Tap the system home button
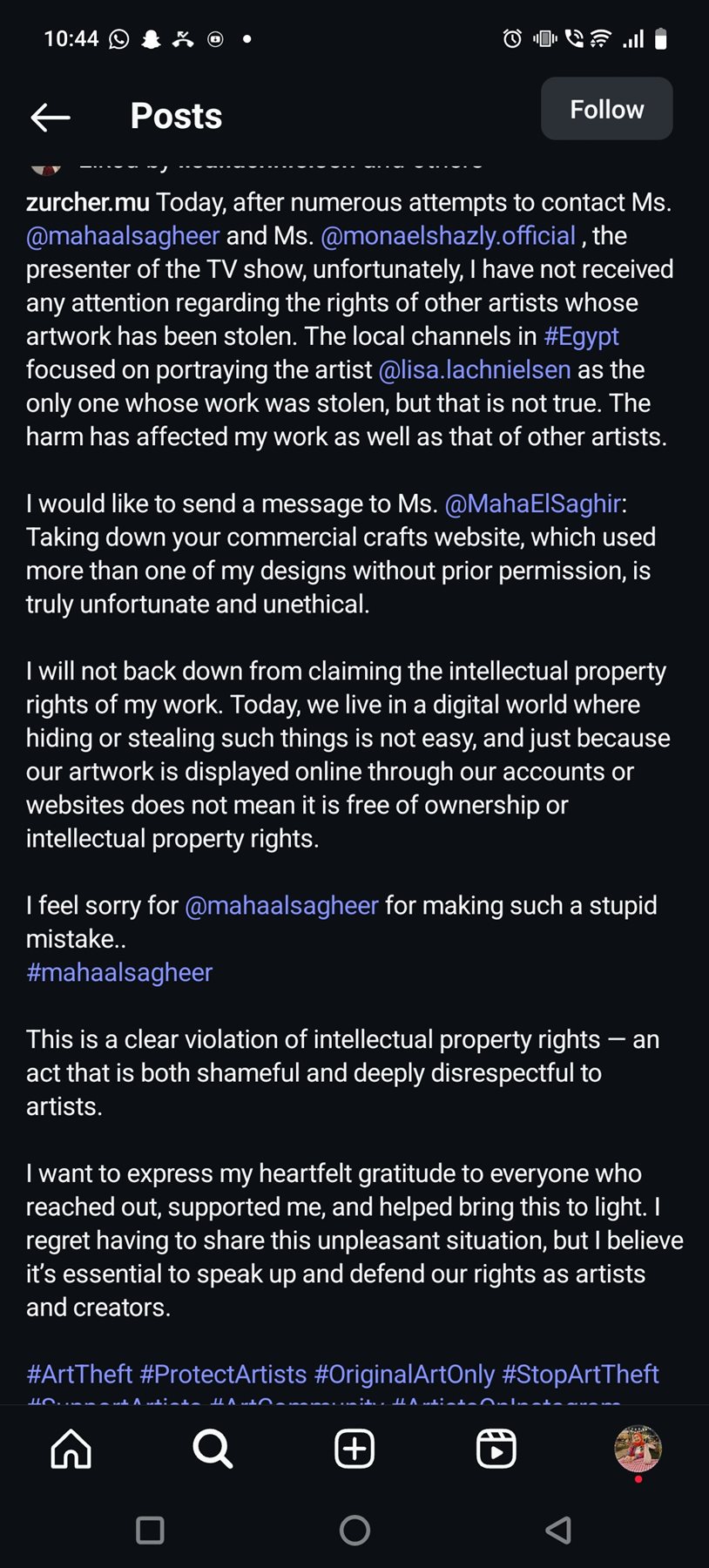Image resolution: width=709 pixels, height=1568 pixels. pos(354,1530)
